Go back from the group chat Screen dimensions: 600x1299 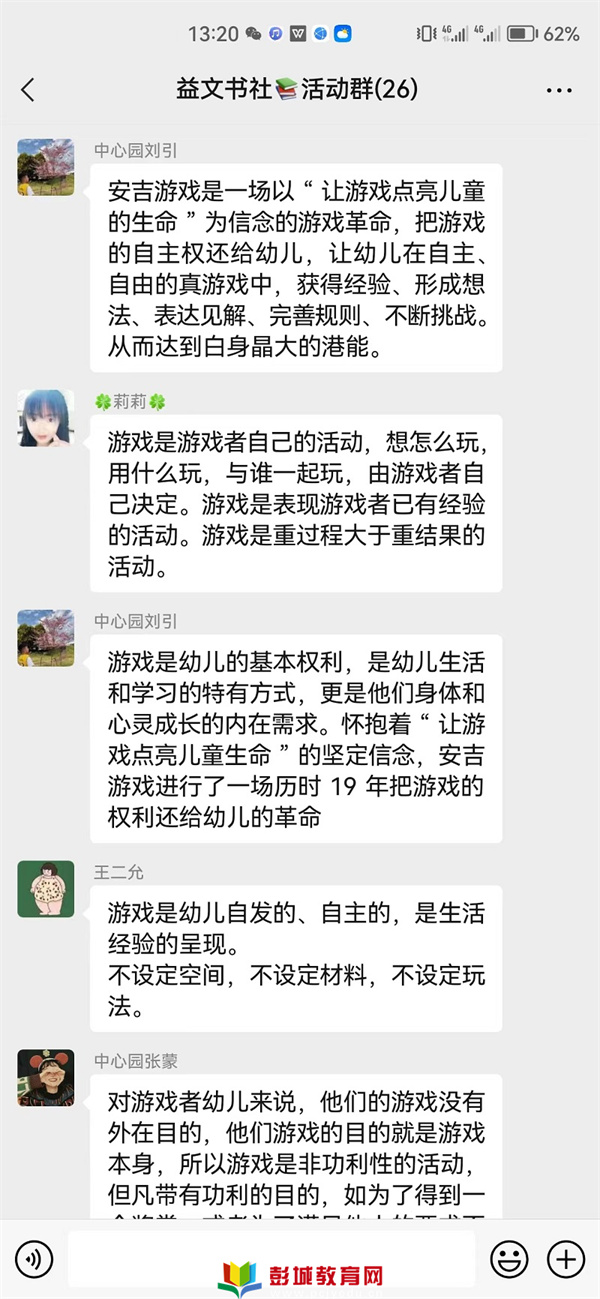28,90
